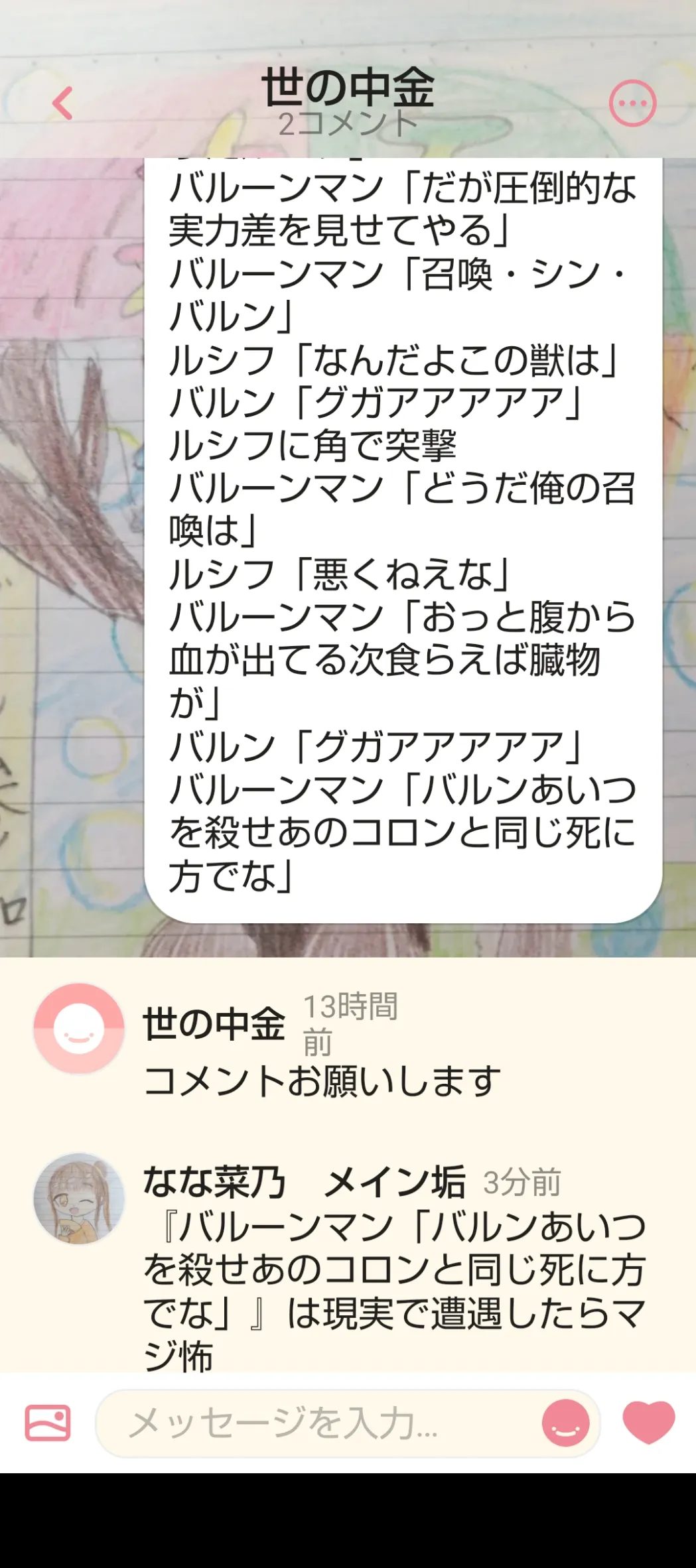The height and width of the screenshot is (1568, 696).
Task: Go back using the pink arrow
Action: [x=62, y=103]
